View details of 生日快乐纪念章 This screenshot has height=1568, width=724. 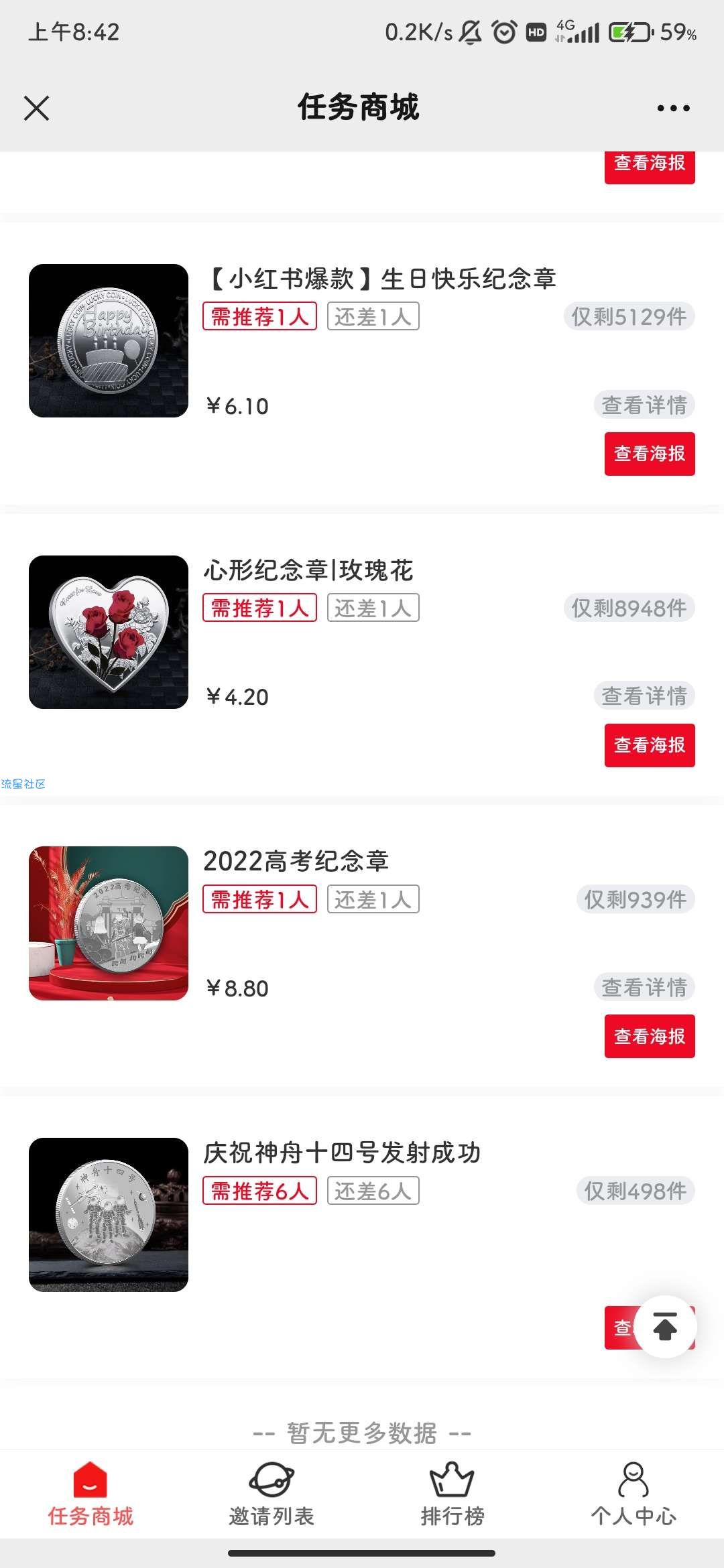pyautogui.click(x=644, y=405)
